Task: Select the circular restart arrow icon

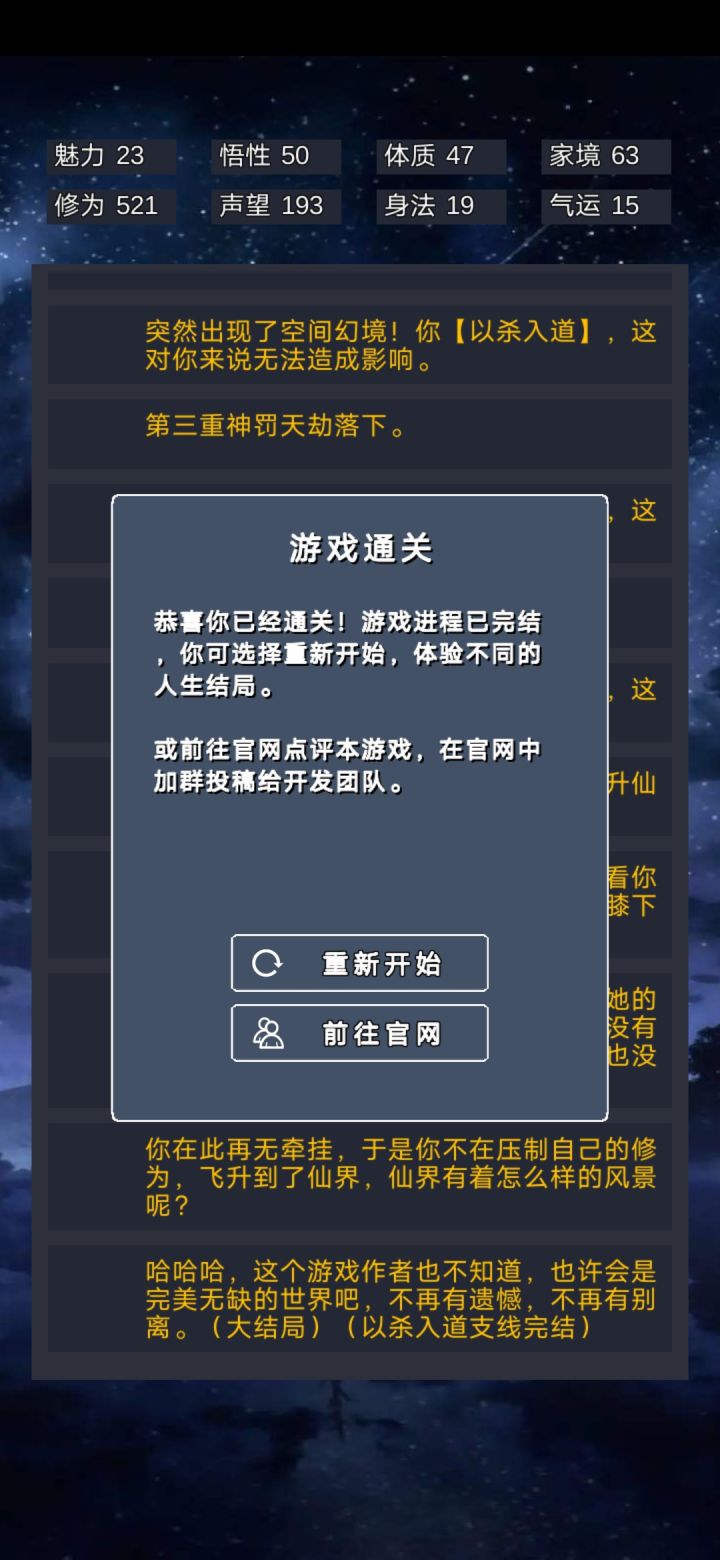Action: (x=264, y=963)
